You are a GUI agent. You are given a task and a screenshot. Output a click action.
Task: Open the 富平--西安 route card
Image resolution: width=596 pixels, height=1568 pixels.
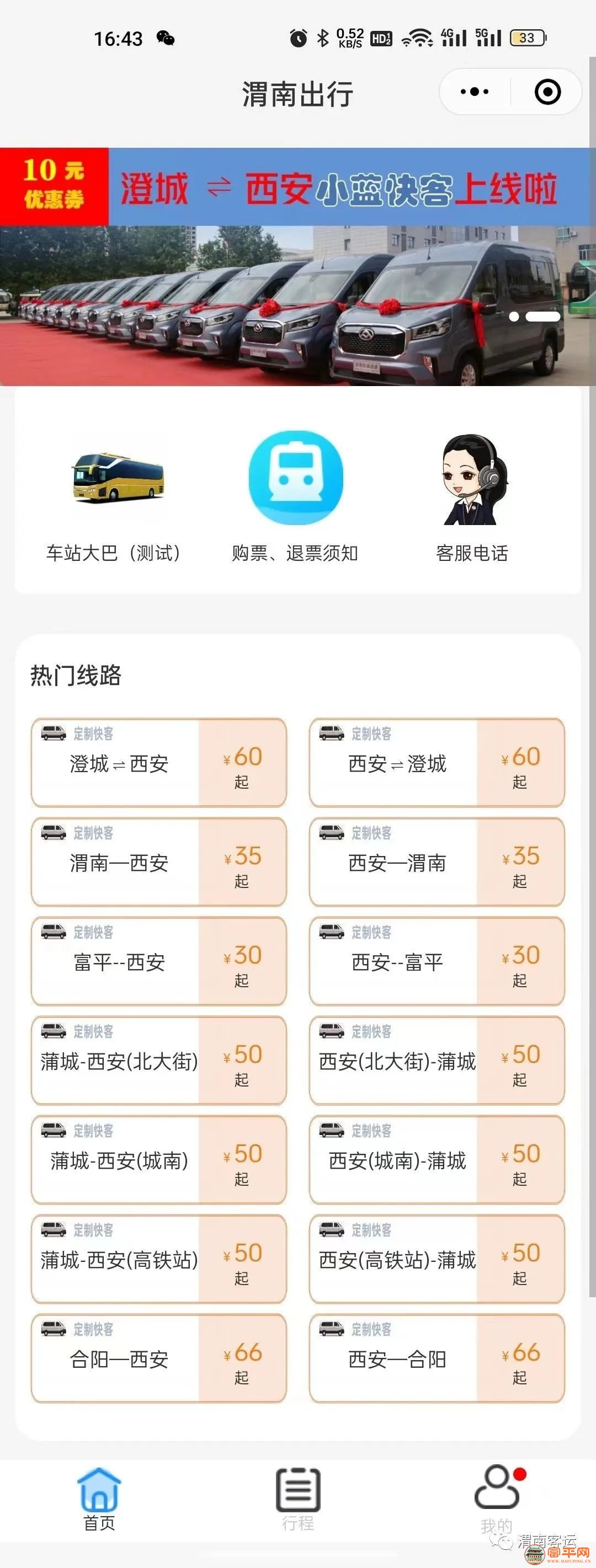(159, 961)
